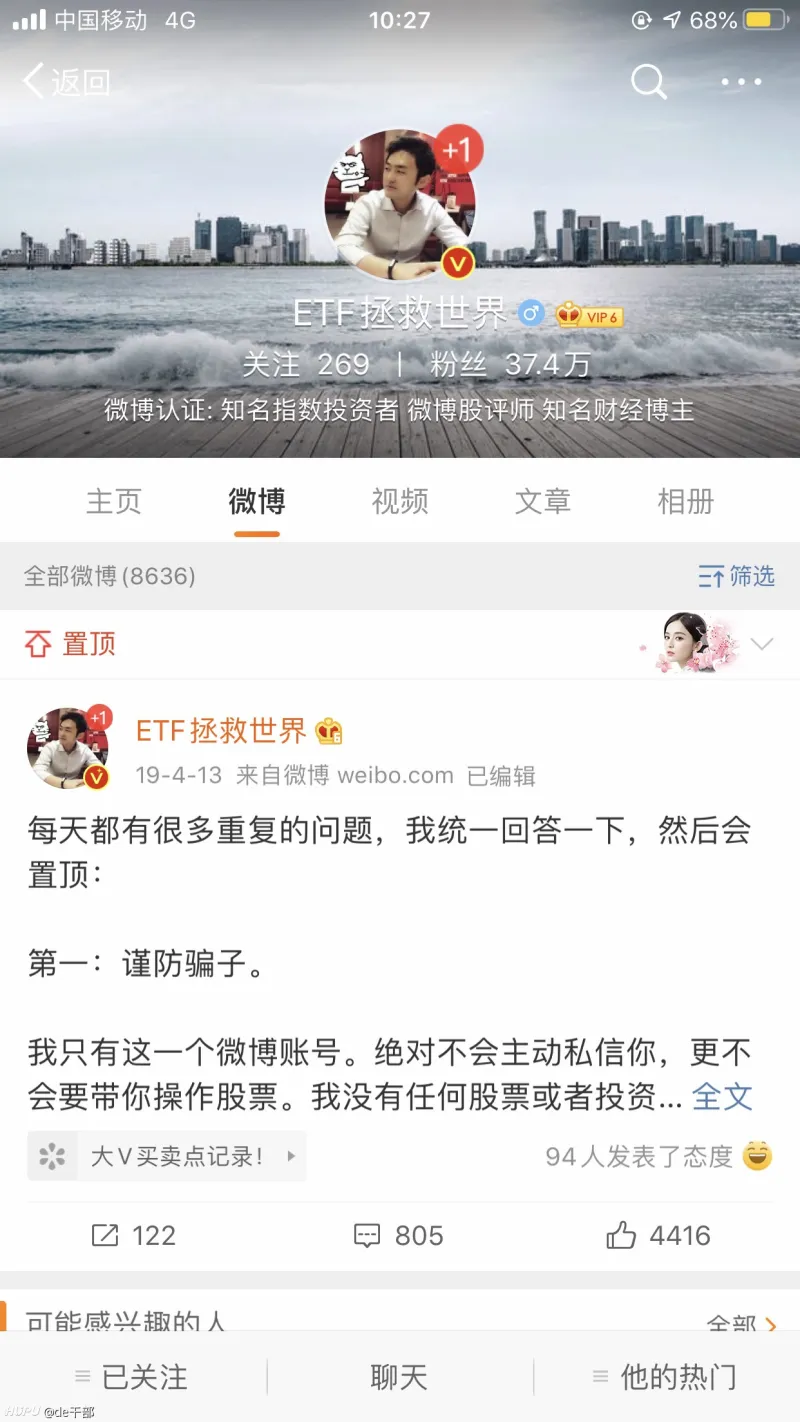Open the 文章 tab

pyautogui.click(x=543, y=501)
